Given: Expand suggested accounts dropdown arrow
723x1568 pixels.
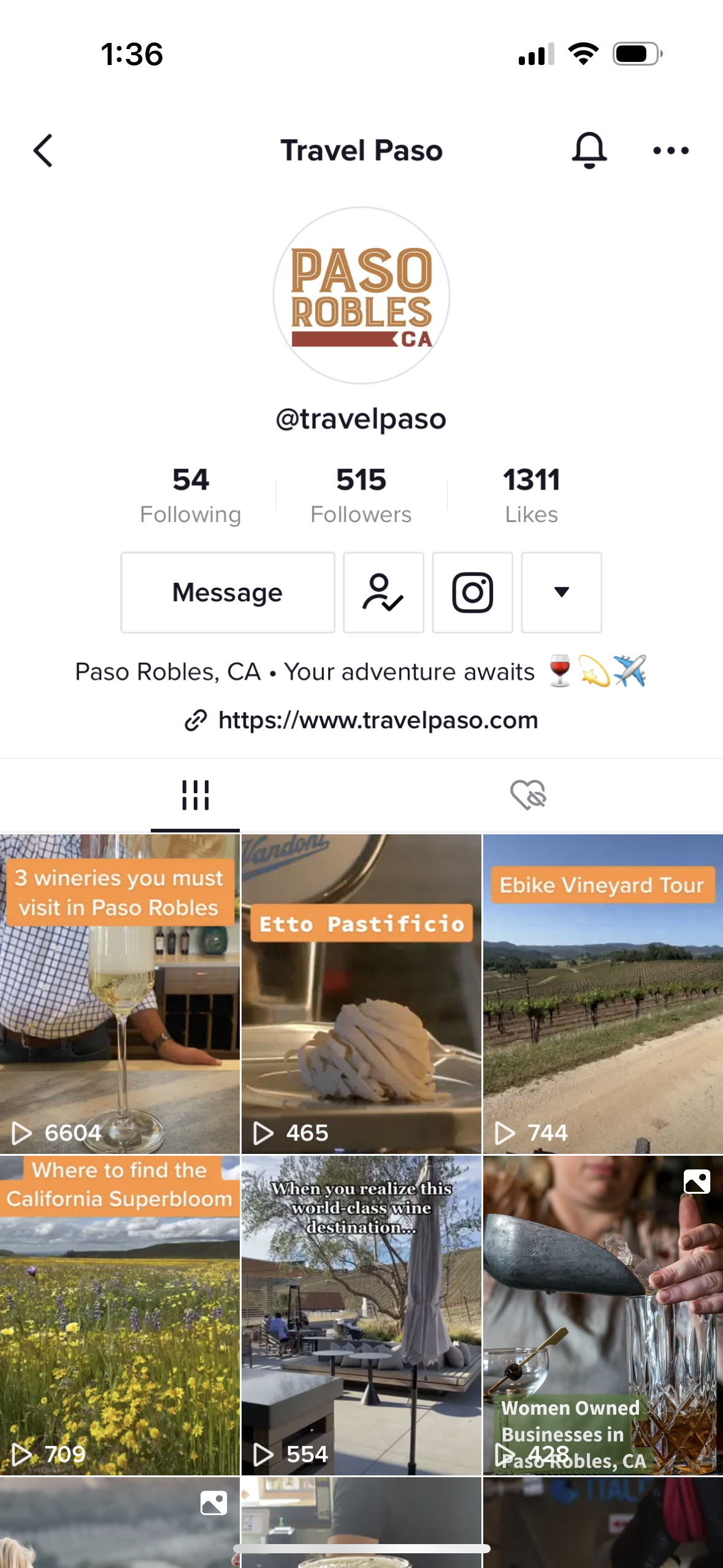Looking at the screenshot, I should point(561,593).
